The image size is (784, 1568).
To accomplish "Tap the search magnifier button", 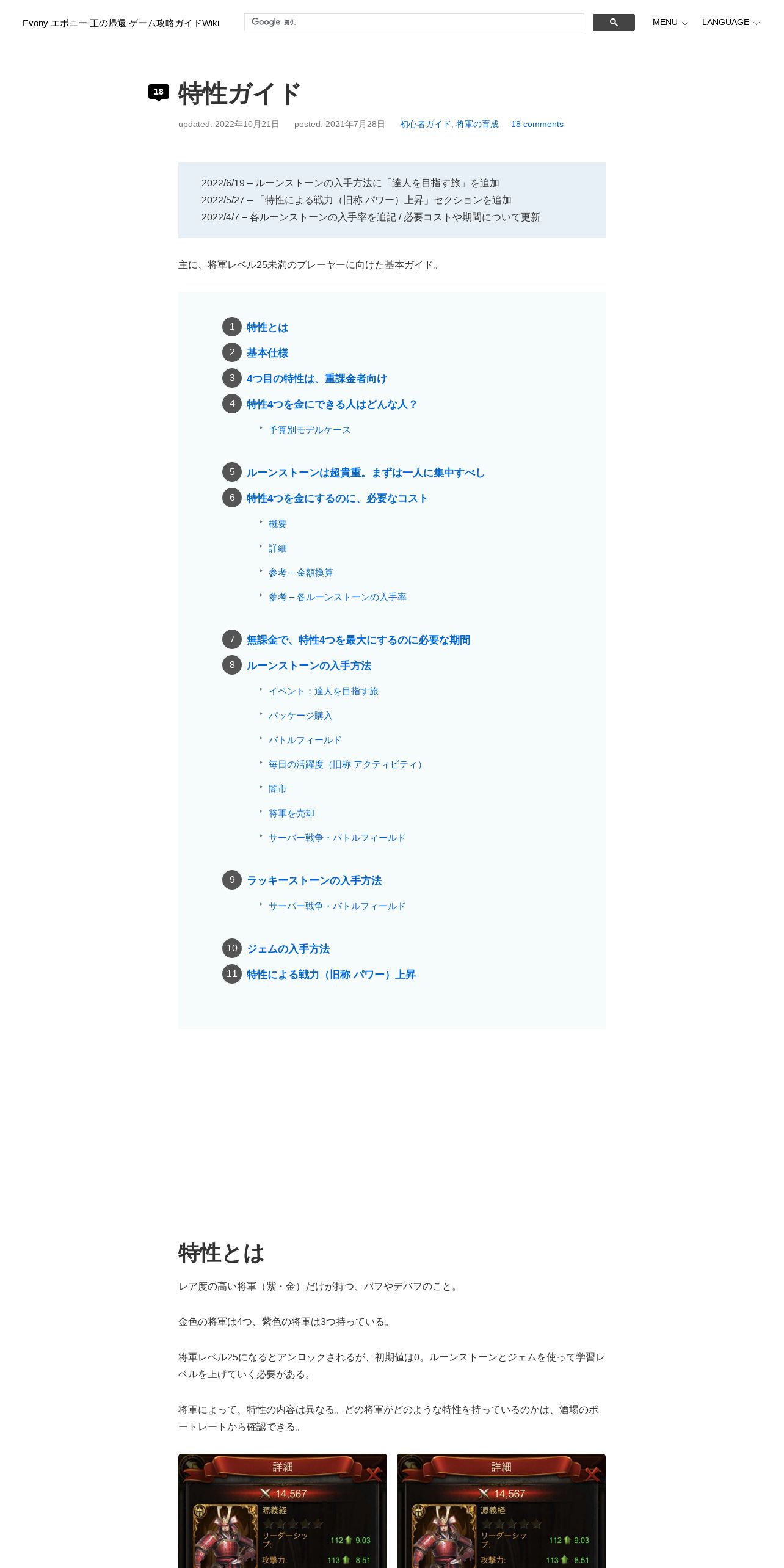I will point(614,22).
